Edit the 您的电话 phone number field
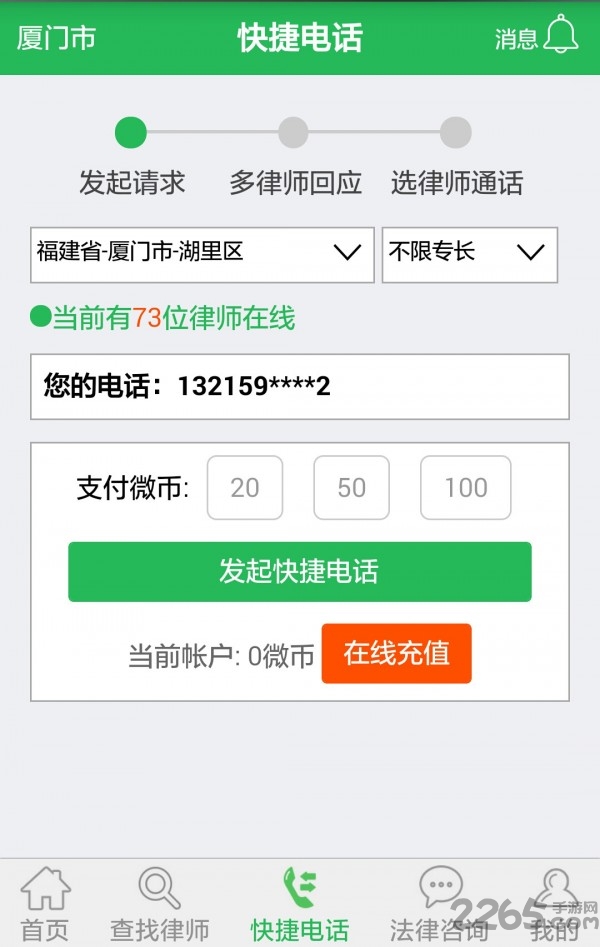This screenshot has width=600, height=947. 300,386
